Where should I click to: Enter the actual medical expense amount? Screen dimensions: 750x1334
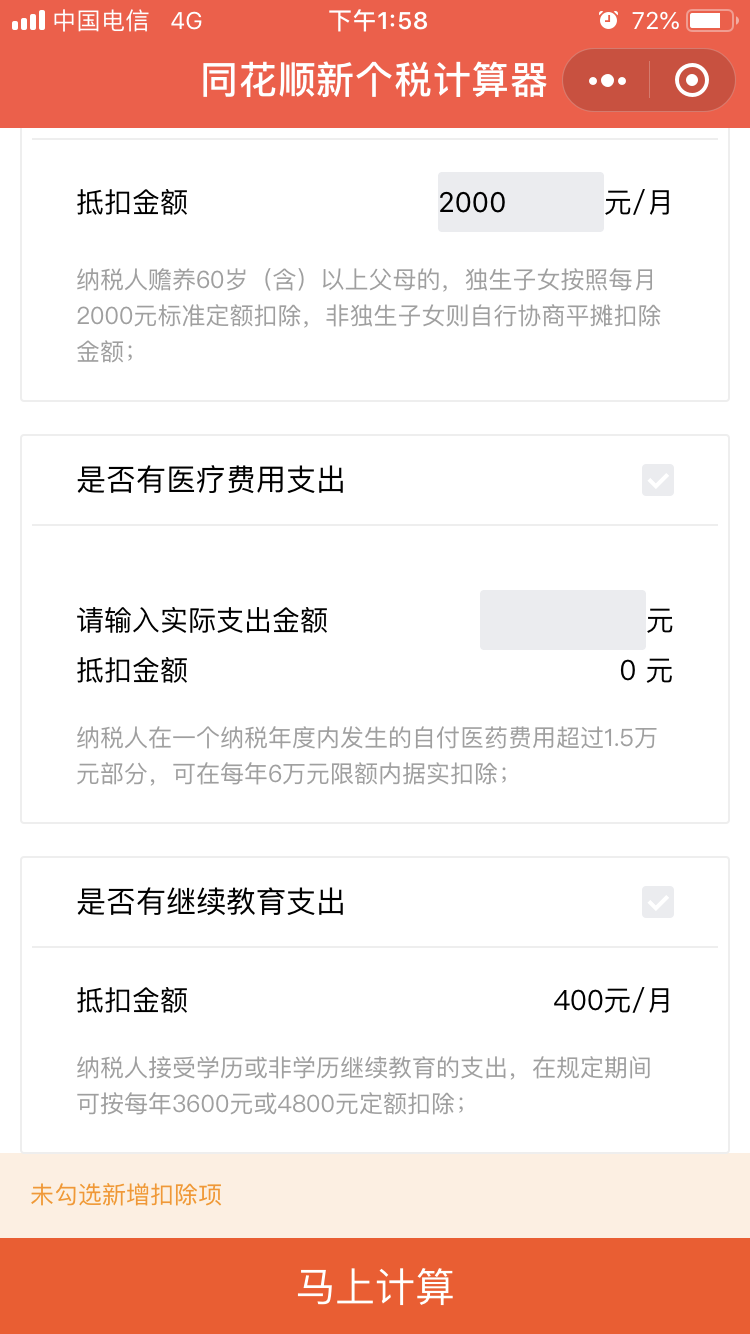pos(562,620)
